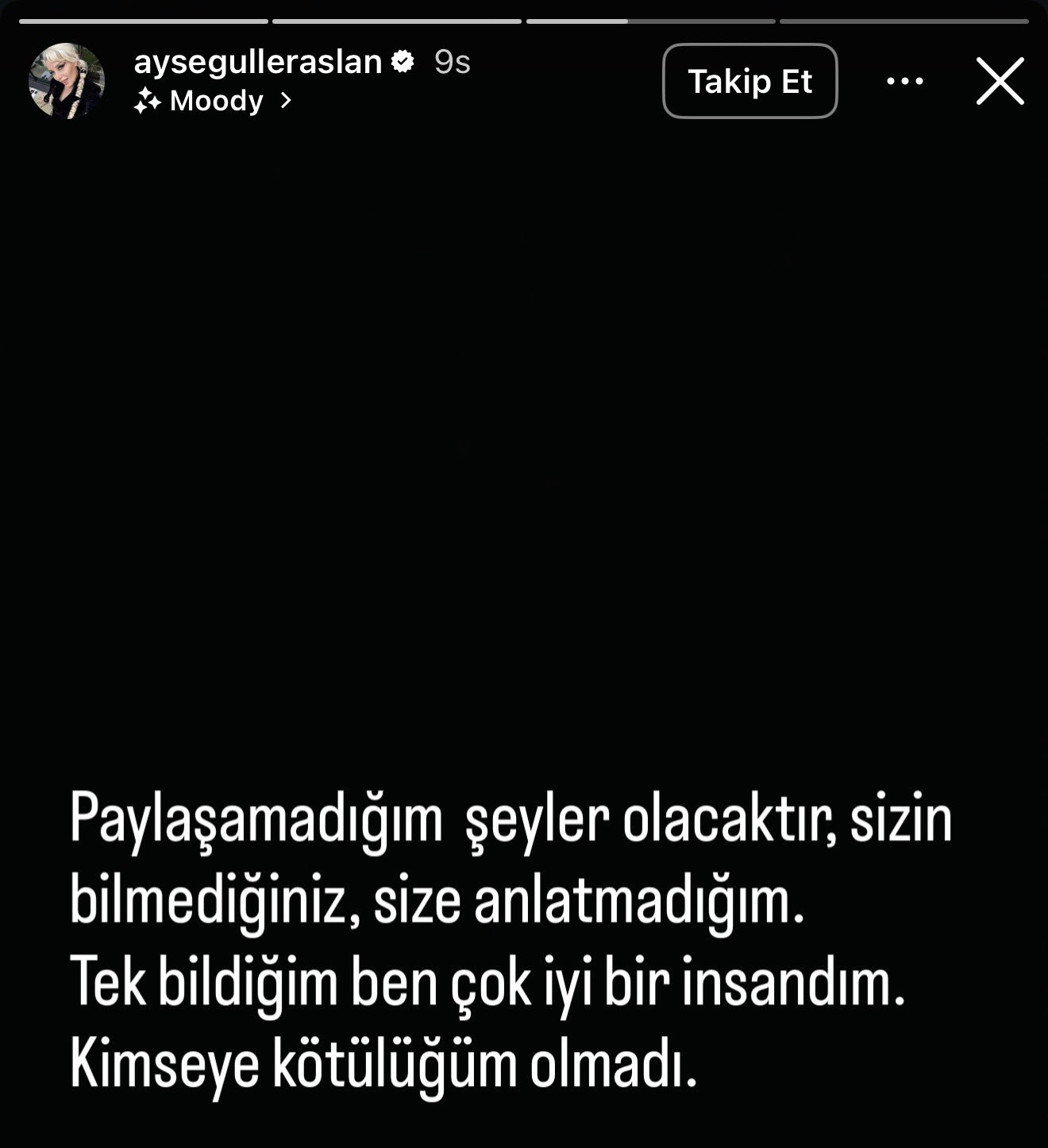The width and height of the screenshot is (1048, 1148).
Task: Open the three-dot options menu
Action: (904, 81)
